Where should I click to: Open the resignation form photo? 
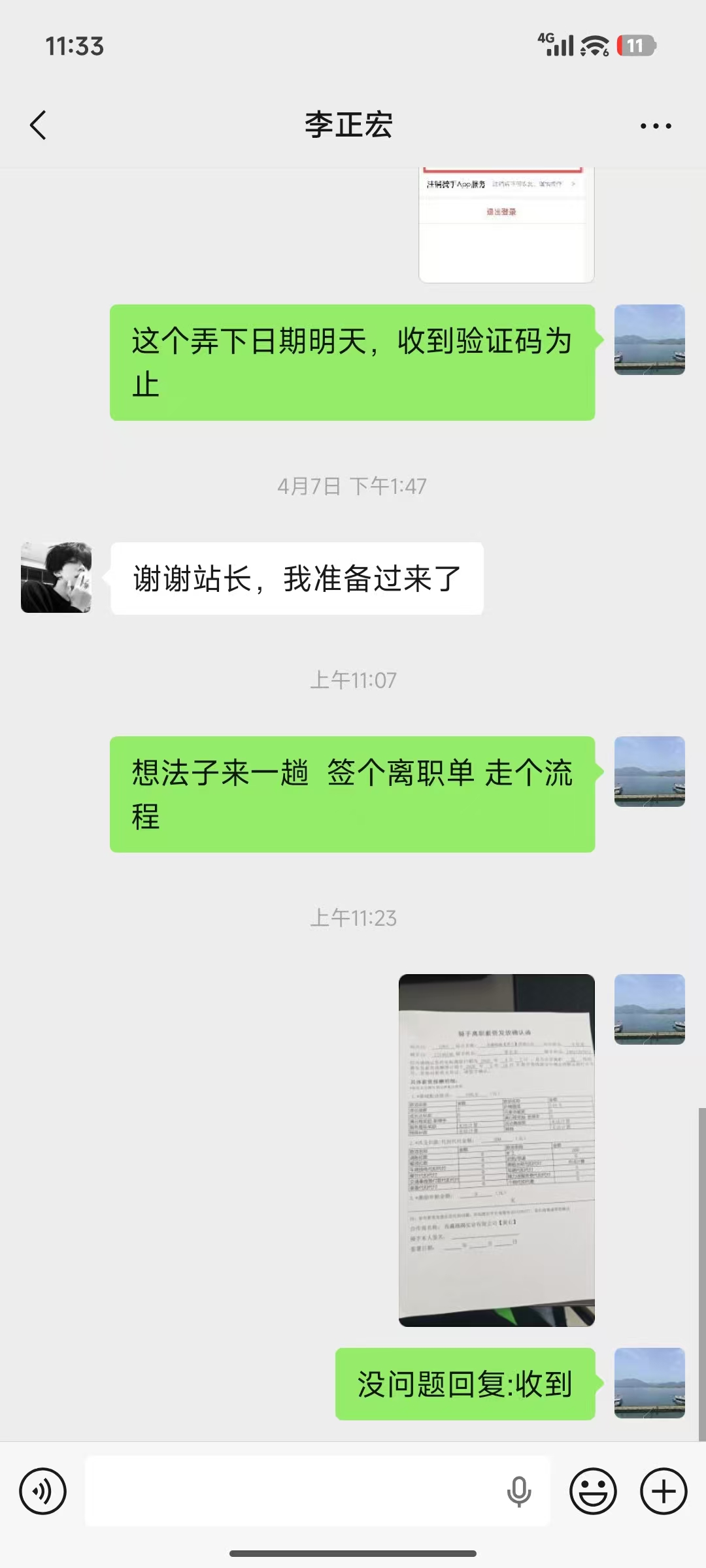click(497, 1151)
